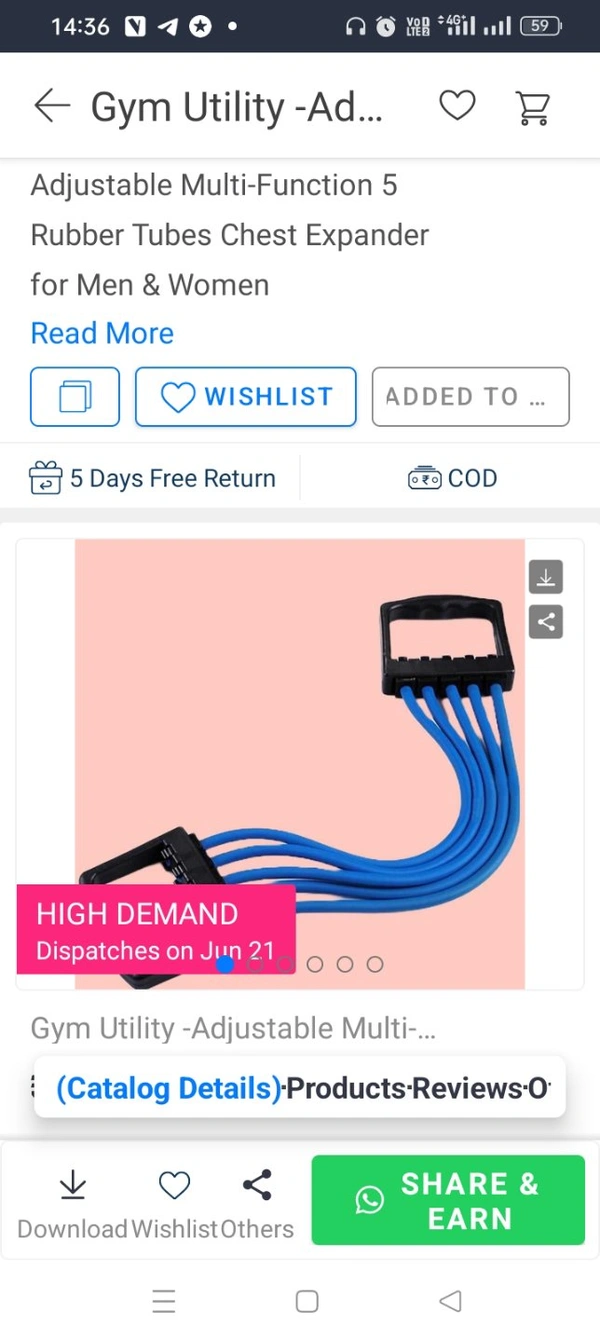Download the product image via the corner icon
This screenshot has width=600, height=1342.
click(546, 577)
